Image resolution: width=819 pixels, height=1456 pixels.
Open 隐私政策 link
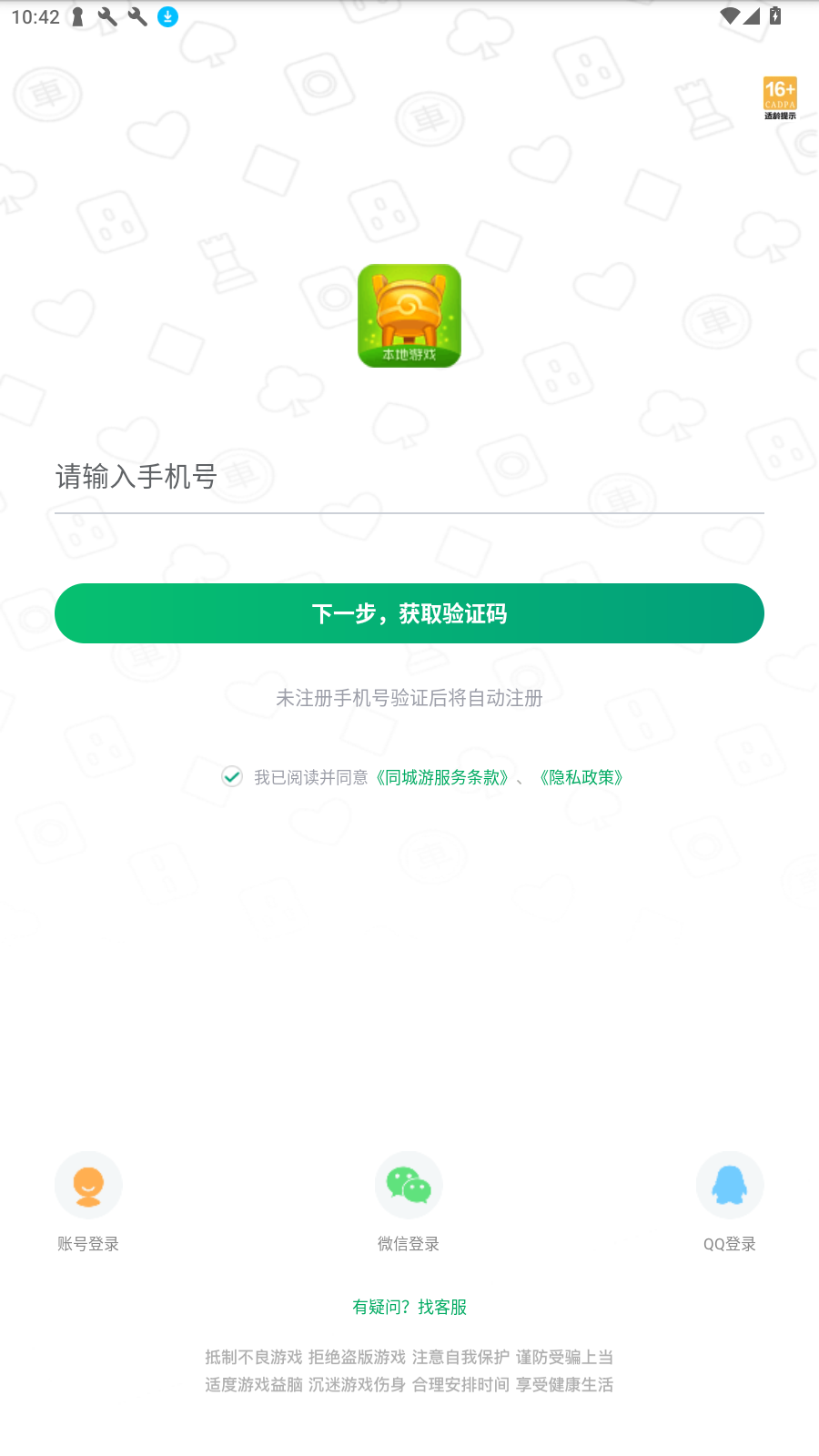[581, 777]
